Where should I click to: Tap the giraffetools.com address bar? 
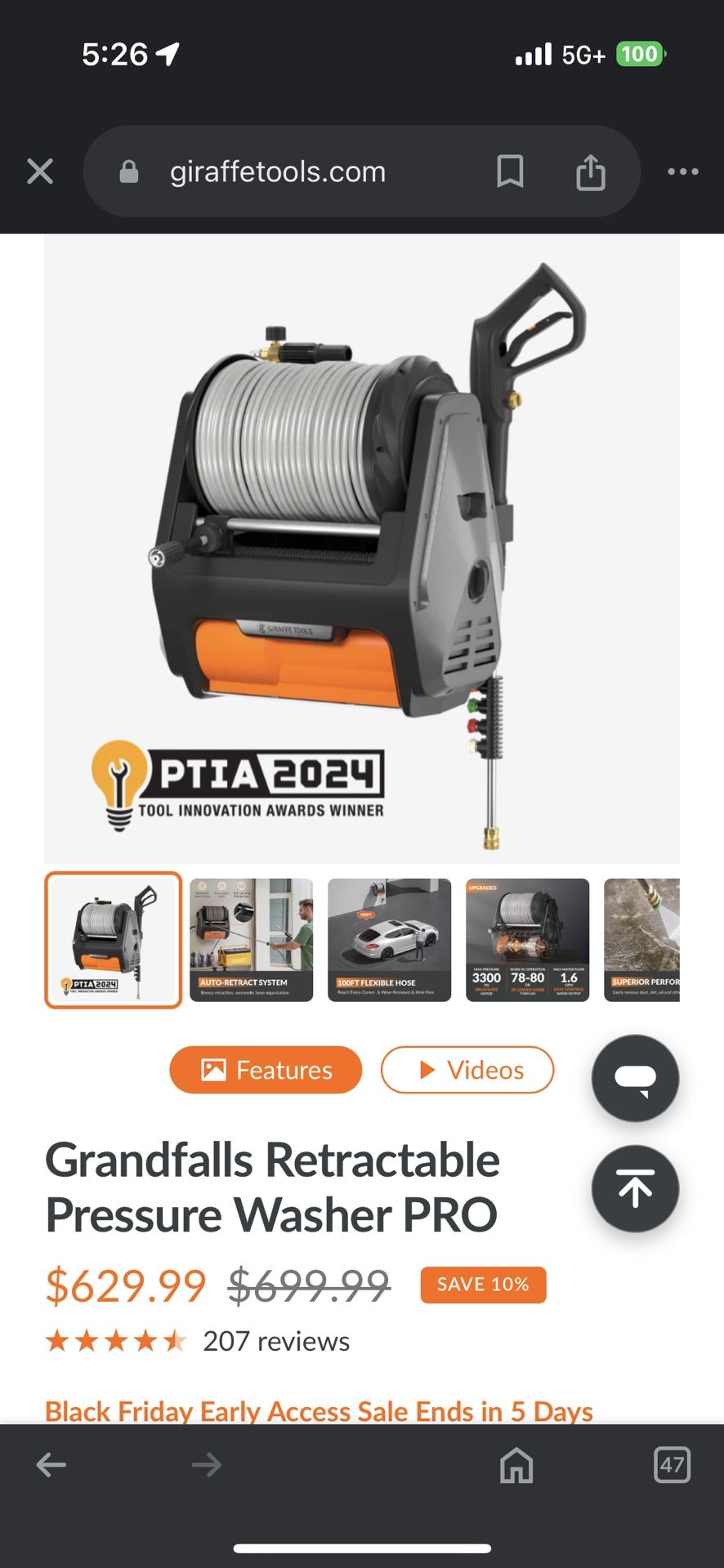coord(278,171)
